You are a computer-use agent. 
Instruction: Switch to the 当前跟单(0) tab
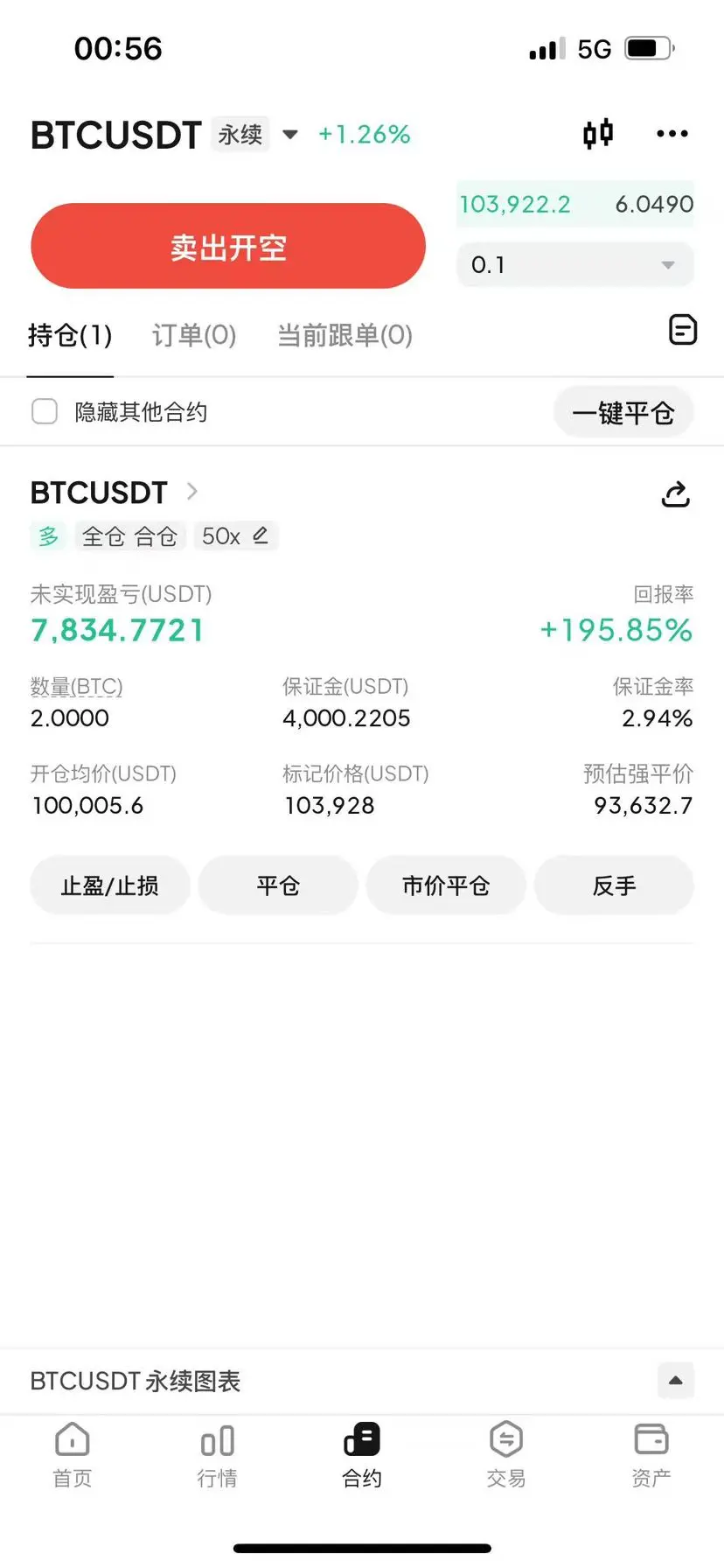[x=345, y=335]
